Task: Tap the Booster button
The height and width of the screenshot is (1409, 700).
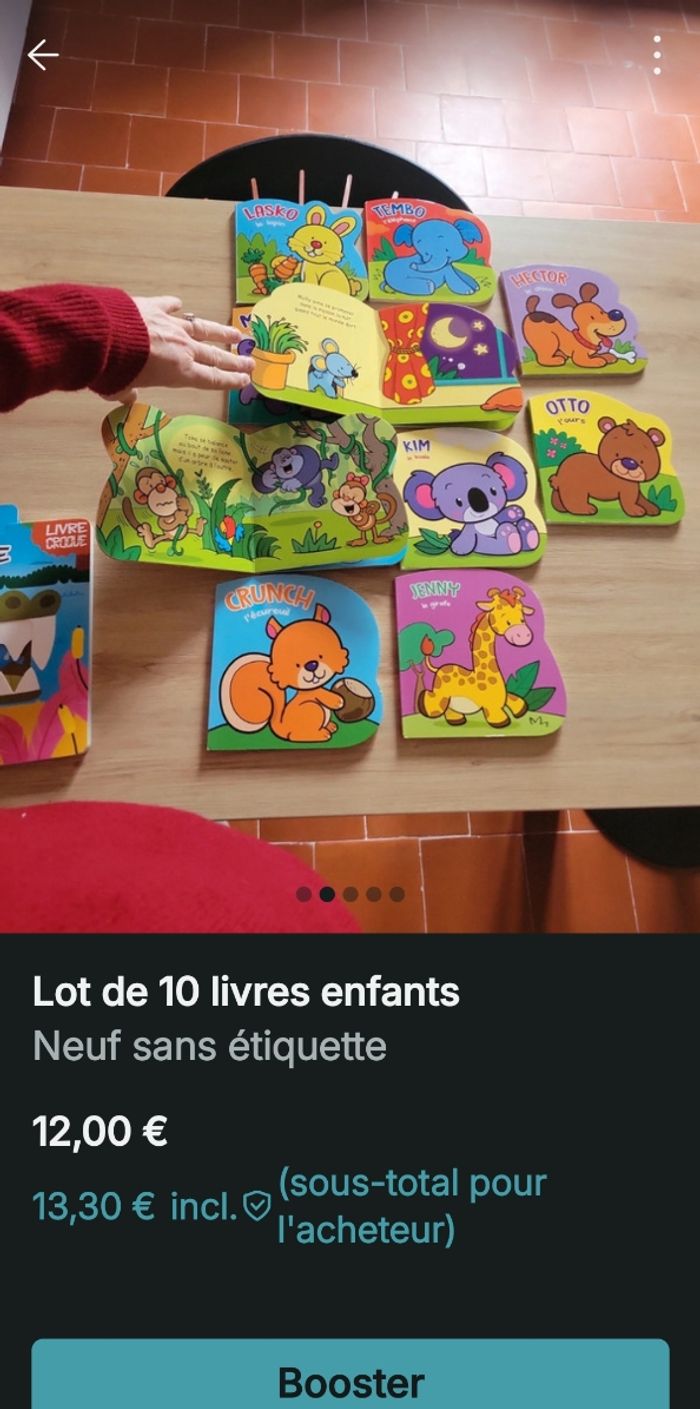Action: pyautogui.click(x=350, y=1382)
